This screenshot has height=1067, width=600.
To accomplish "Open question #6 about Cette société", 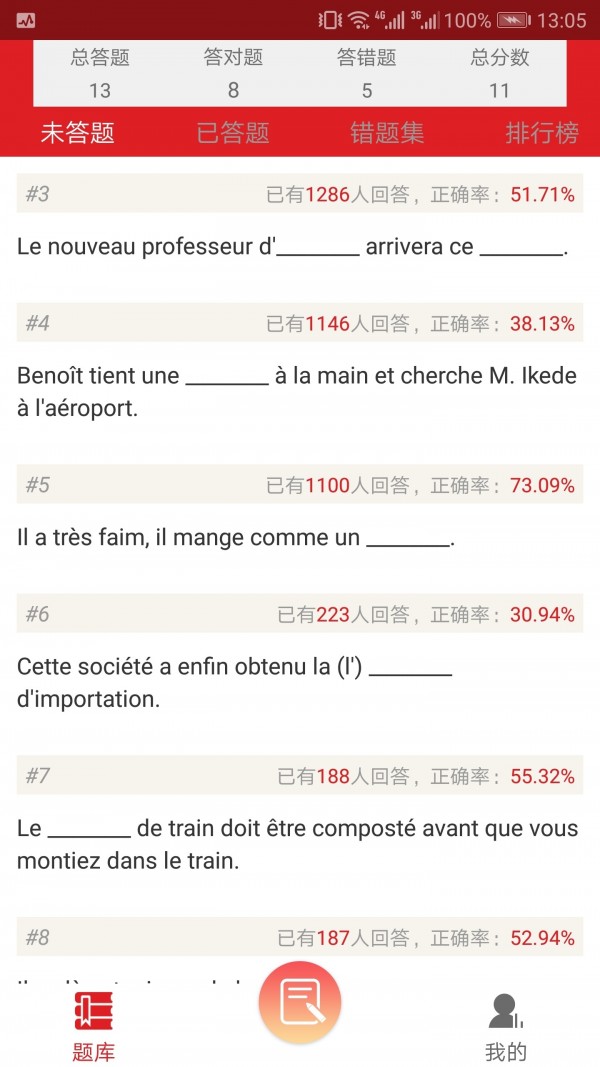I will (235, 683).
